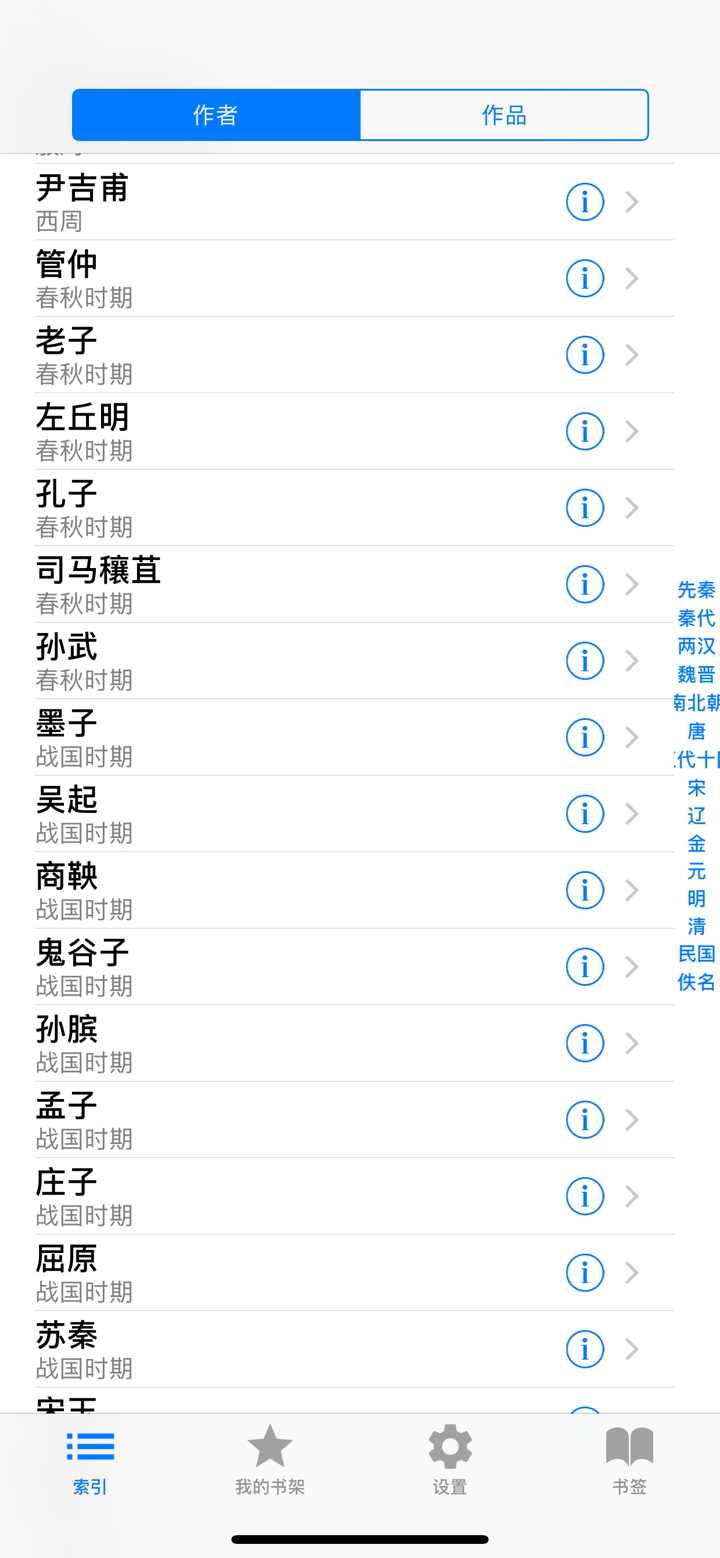Tap the 我的书架 star icon

coord(269,1445)
